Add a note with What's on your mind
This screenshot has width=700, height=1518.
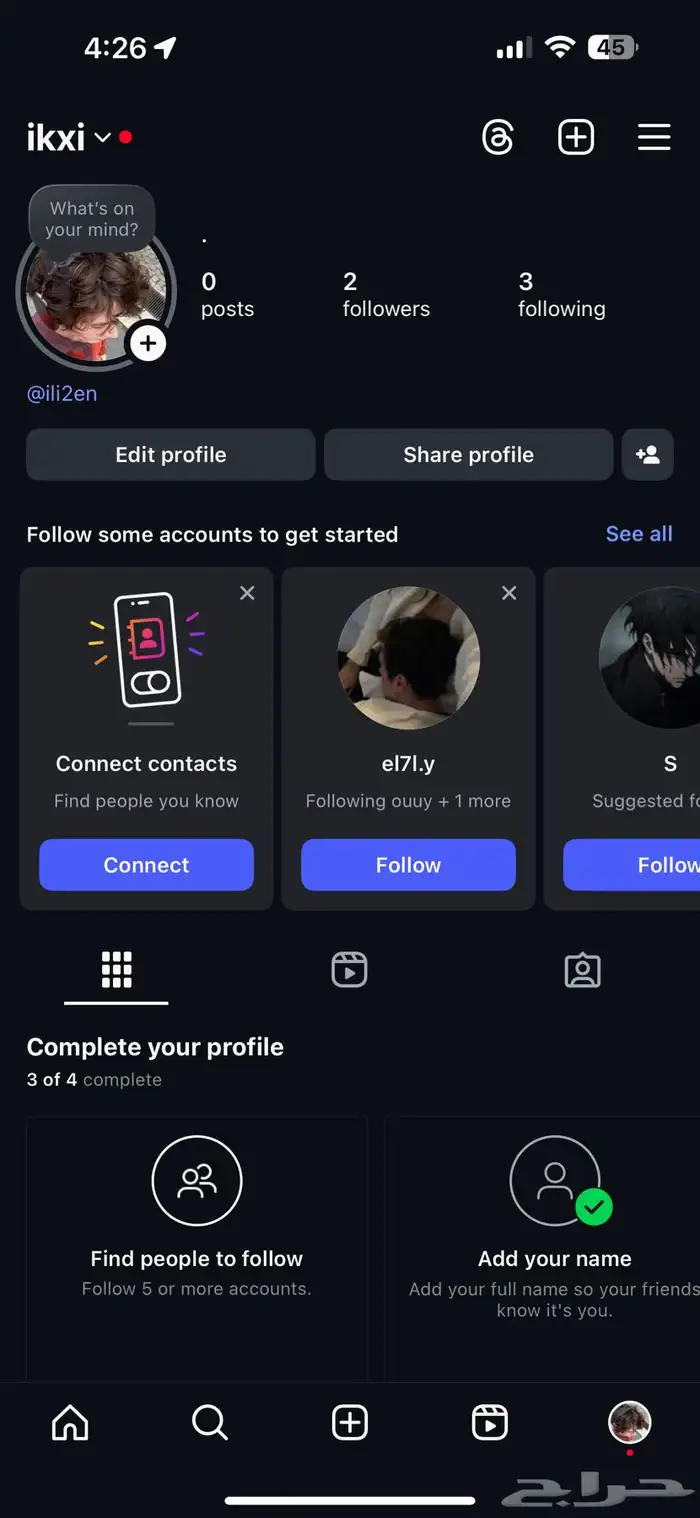pyautogui.click(x=91, y=219)
